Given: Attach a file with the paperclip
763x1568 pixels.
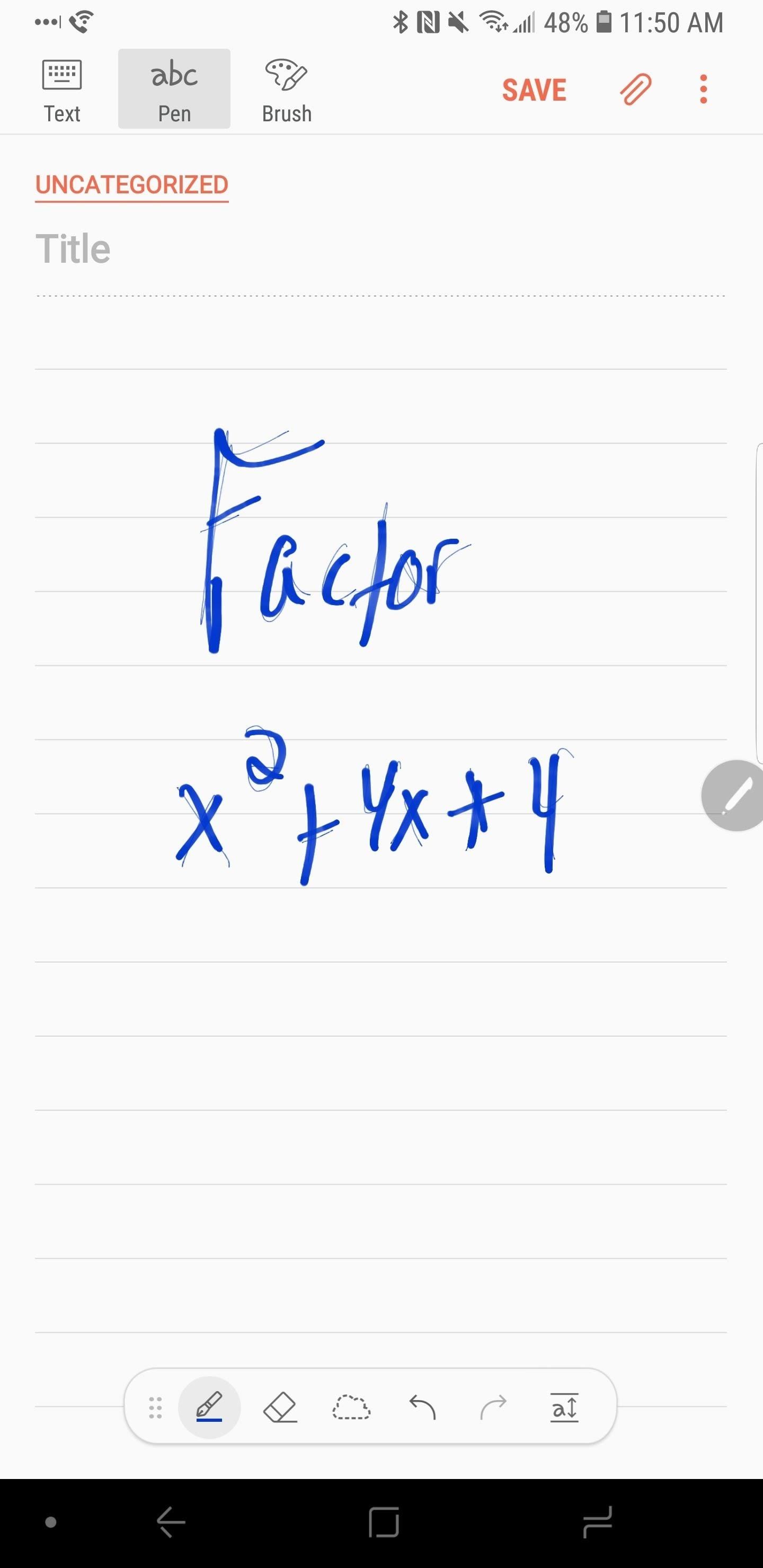Looking at the screenshot, I should (x=635, y=90).
